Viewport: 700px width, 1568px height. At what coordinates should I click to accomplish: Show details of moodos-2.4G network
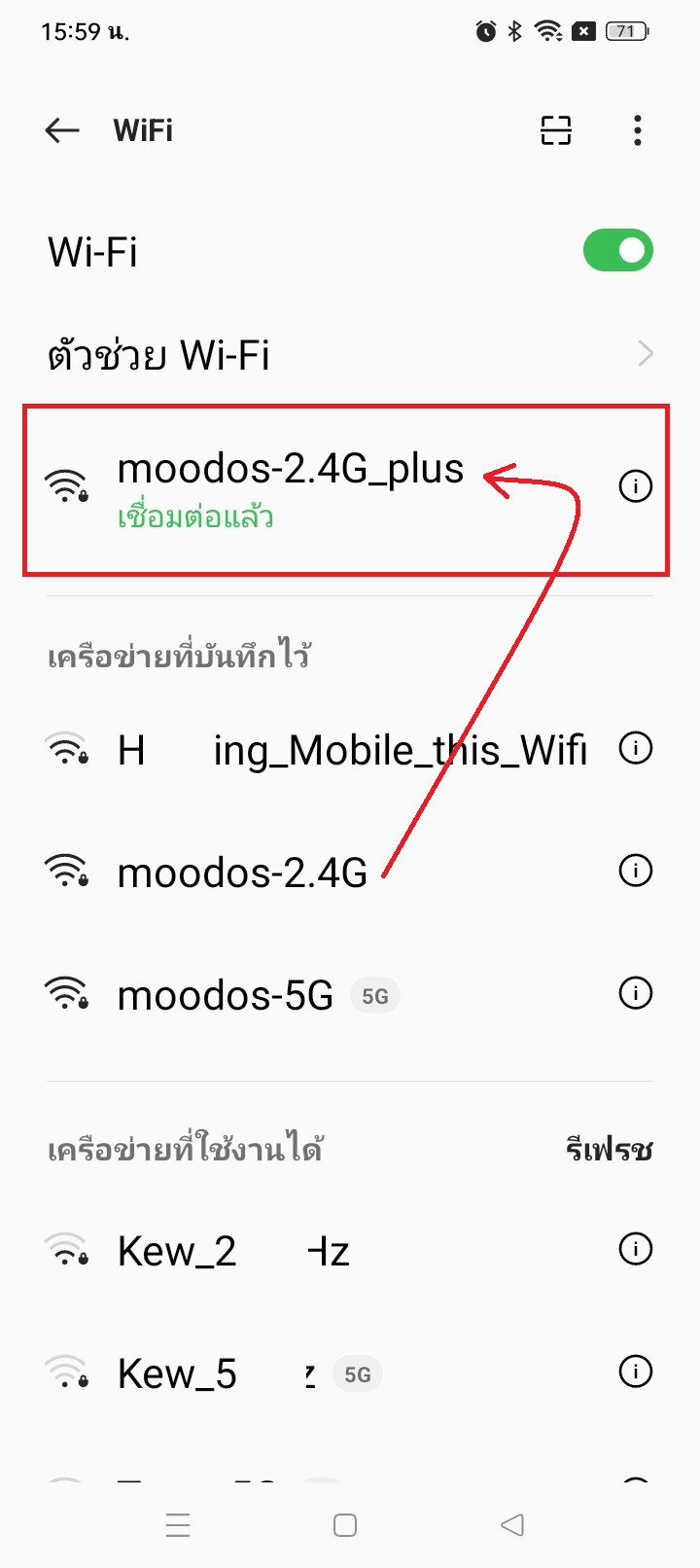coord(635,871)
